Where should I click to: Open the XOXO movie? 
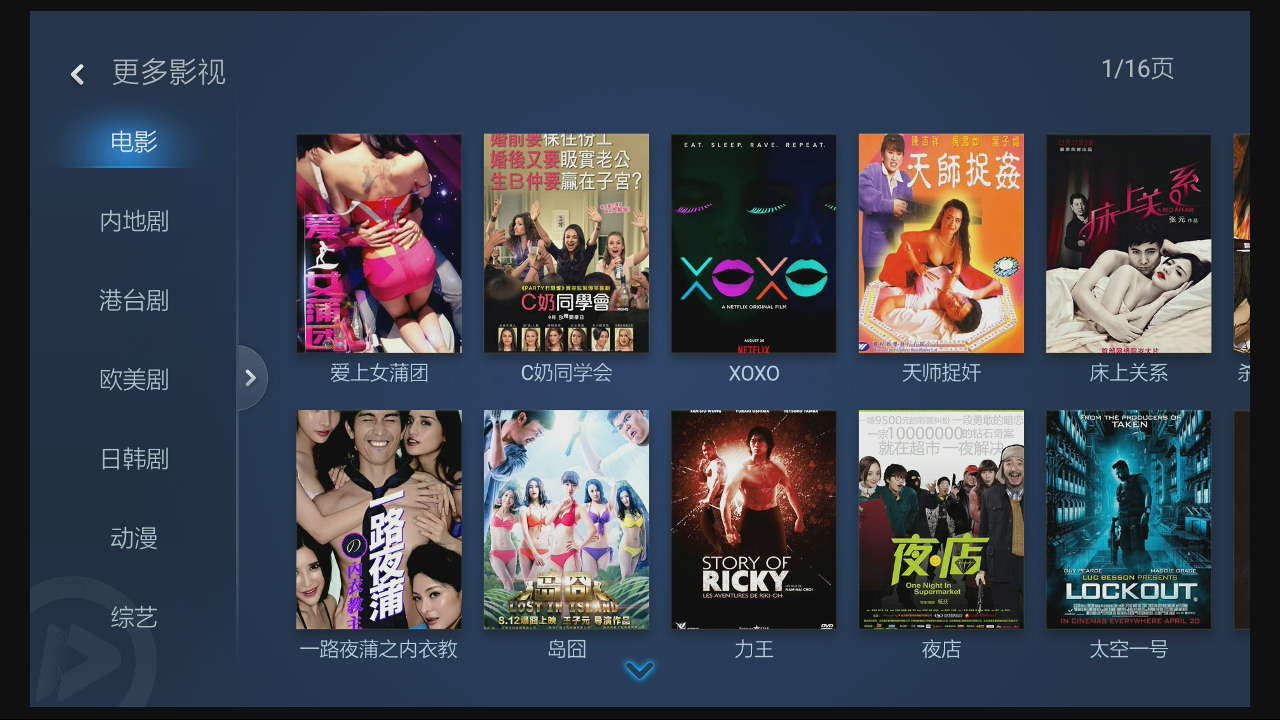click(753, 244)
